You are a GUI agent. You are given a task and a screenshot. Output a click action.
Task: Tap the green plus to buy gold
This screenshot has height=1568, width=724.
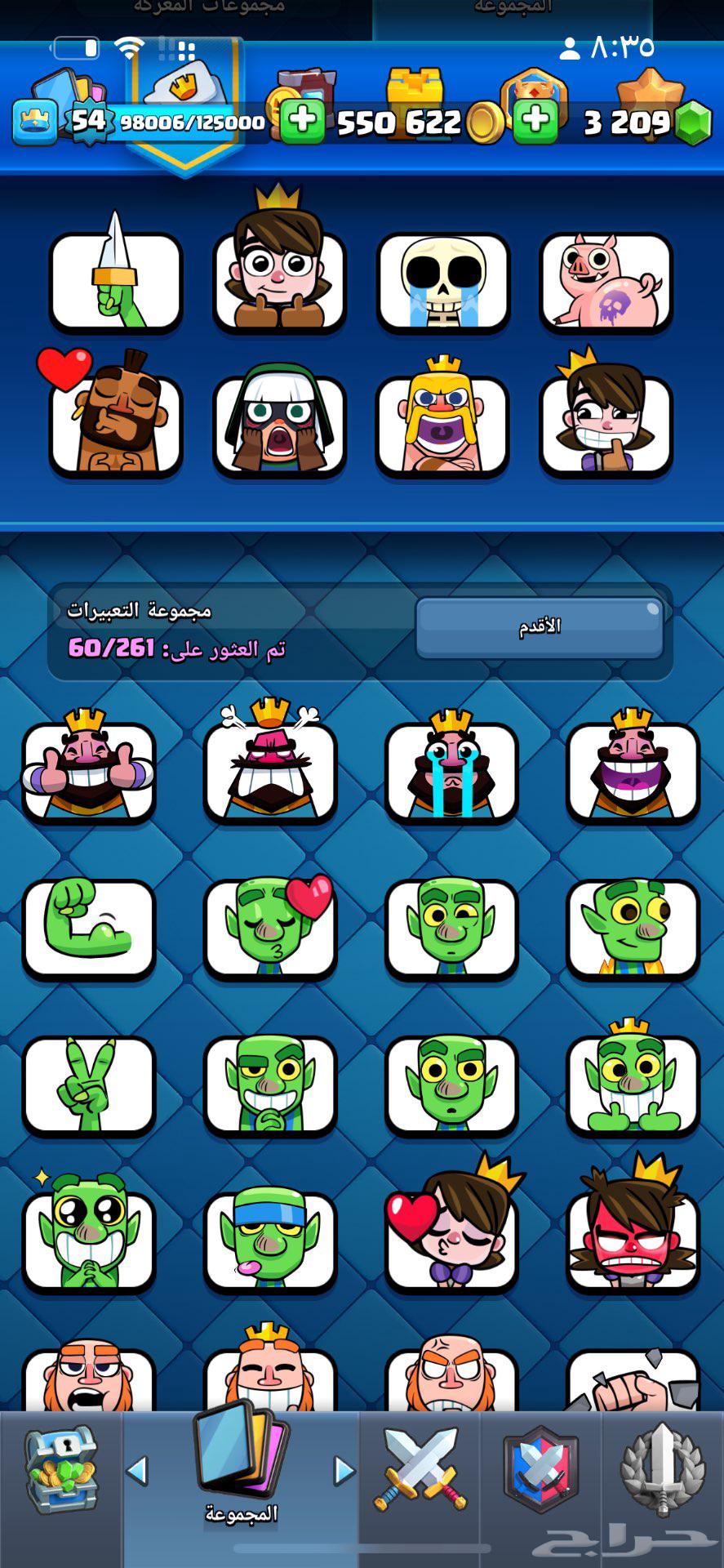303,122
